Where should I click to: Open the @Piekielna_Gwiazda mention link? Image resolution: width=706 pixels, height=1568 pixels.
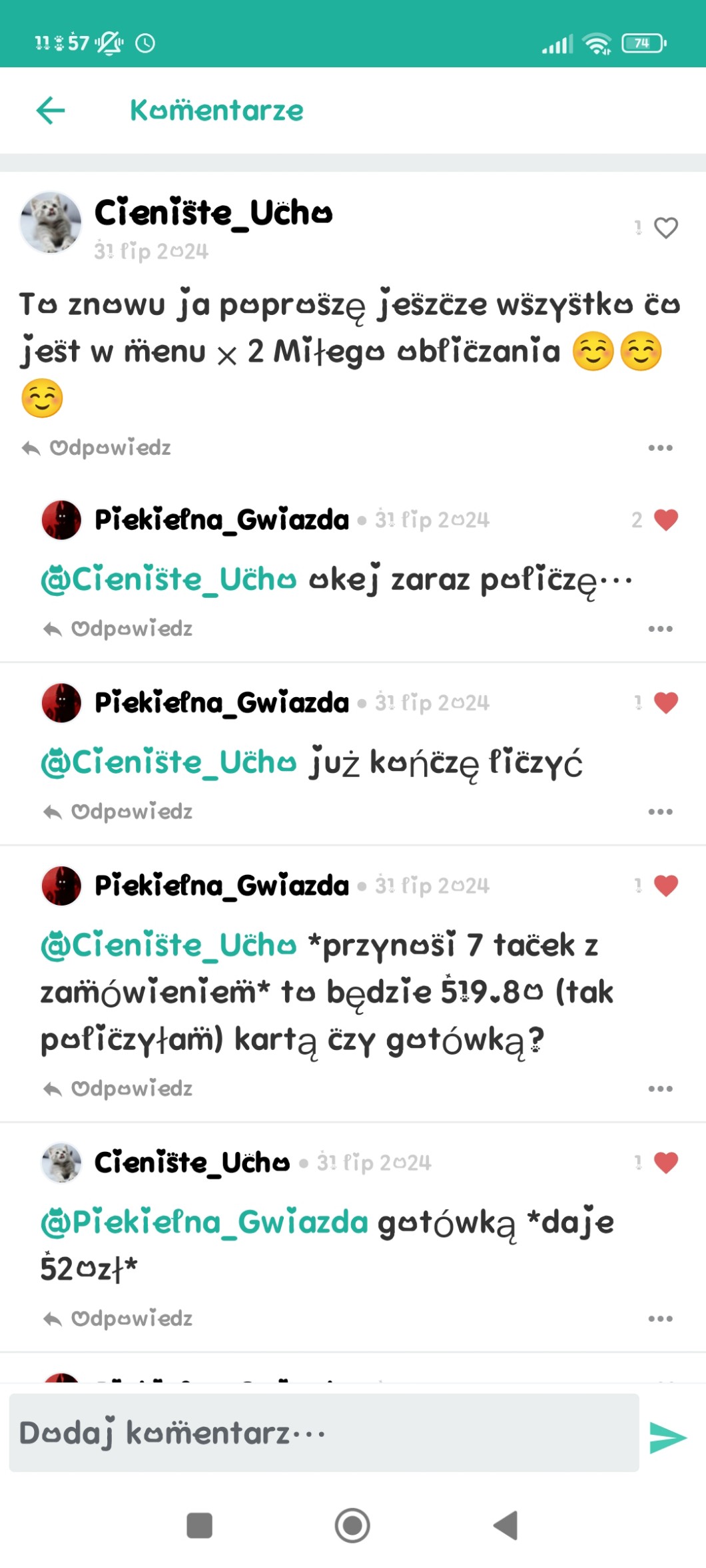pos(204,1222)
